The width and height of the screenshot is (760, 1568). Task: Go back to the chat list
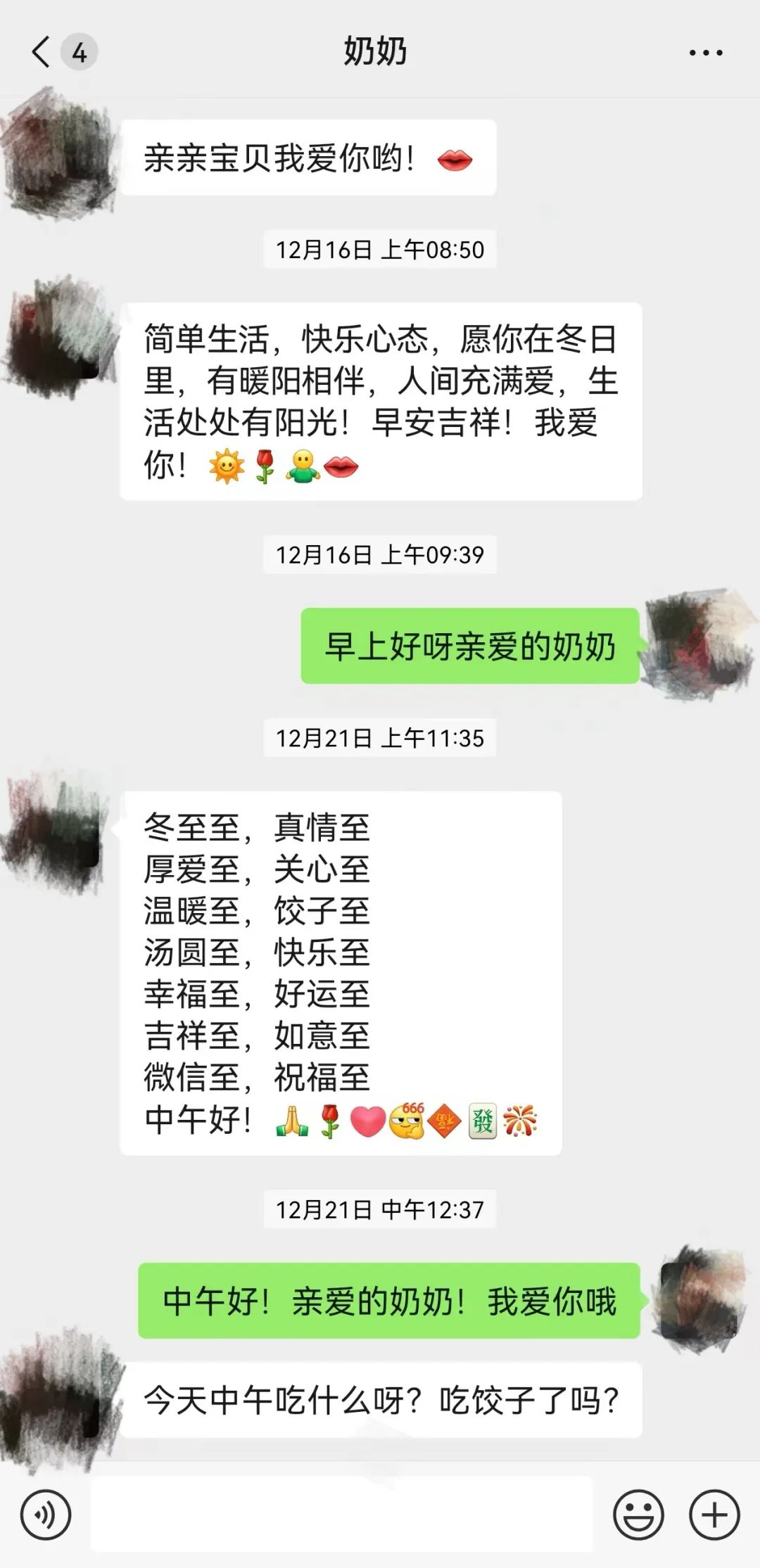point(42,52)
